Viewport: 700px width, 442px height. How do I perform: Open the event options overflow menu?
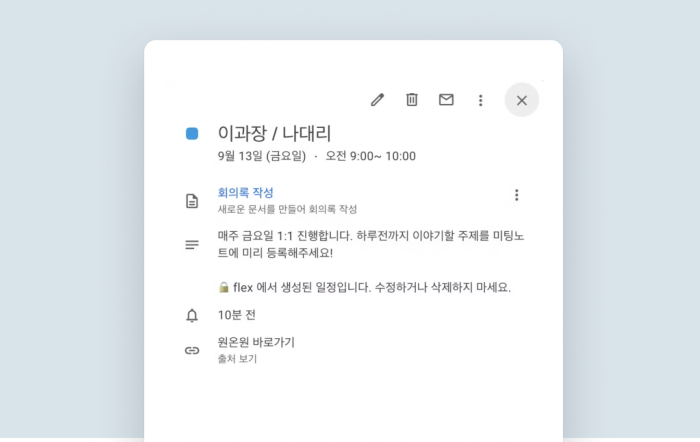(x=480, y=100)
